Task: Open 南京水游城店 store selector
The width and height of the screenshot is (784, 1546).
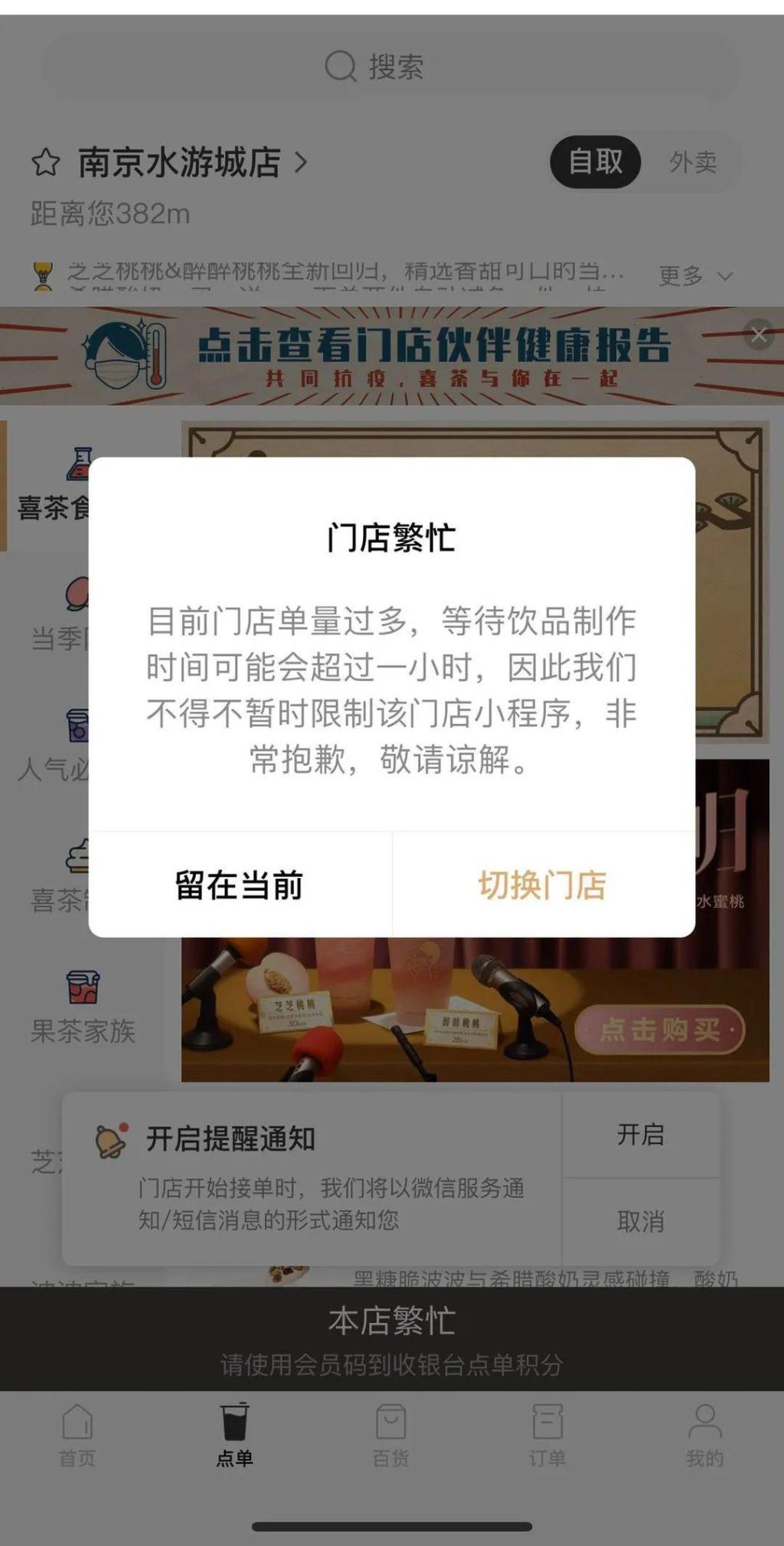Action: pos(191,162)
